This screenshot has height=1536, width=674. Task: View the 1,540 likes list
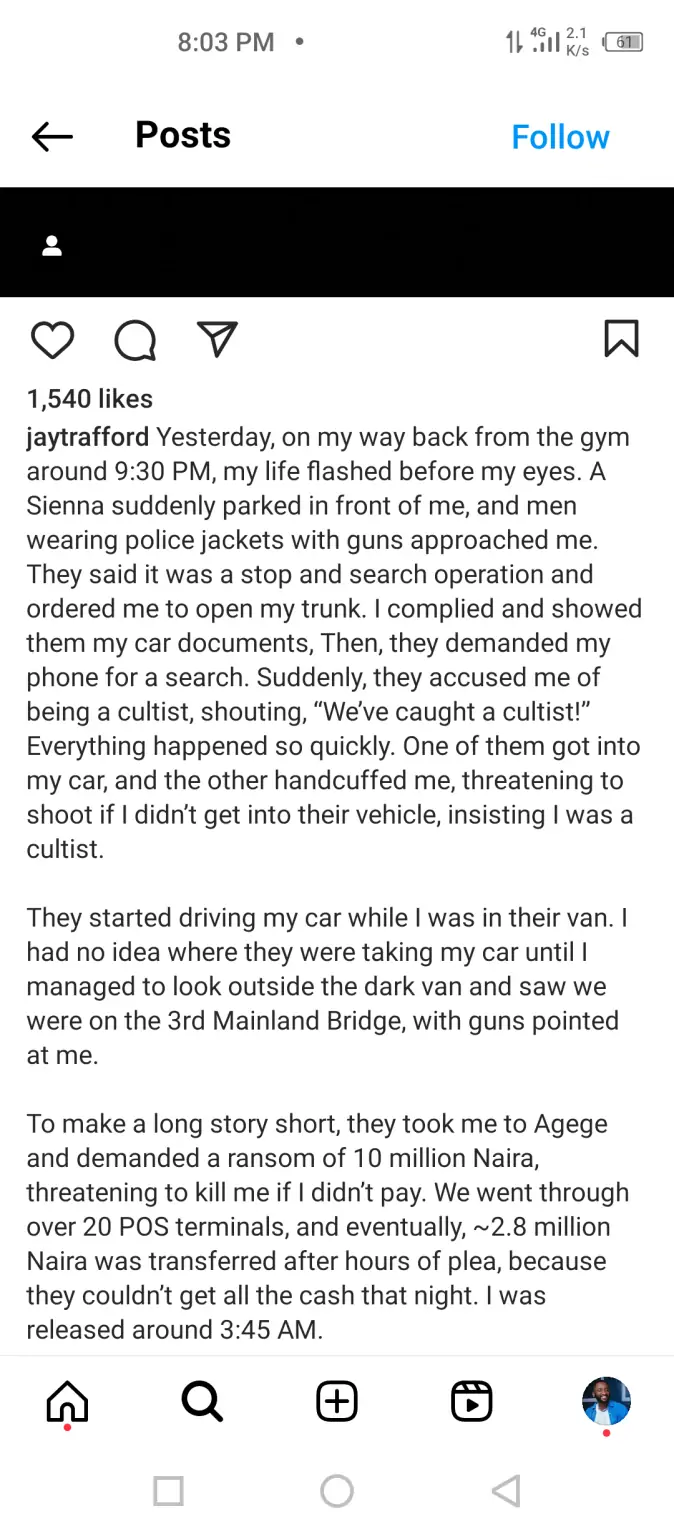(x=90, y=399)
